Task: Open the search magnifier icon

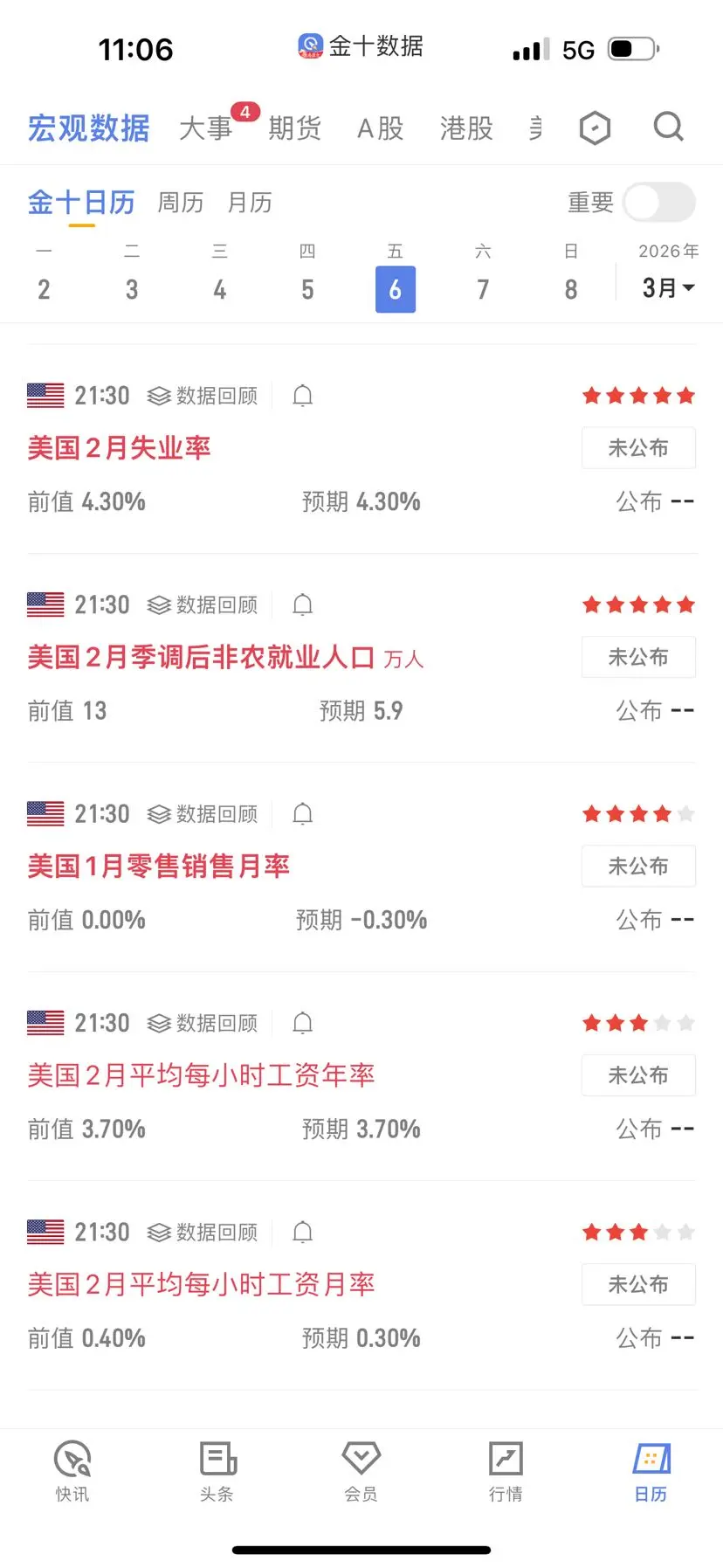Action: click(x=668, y=128)
